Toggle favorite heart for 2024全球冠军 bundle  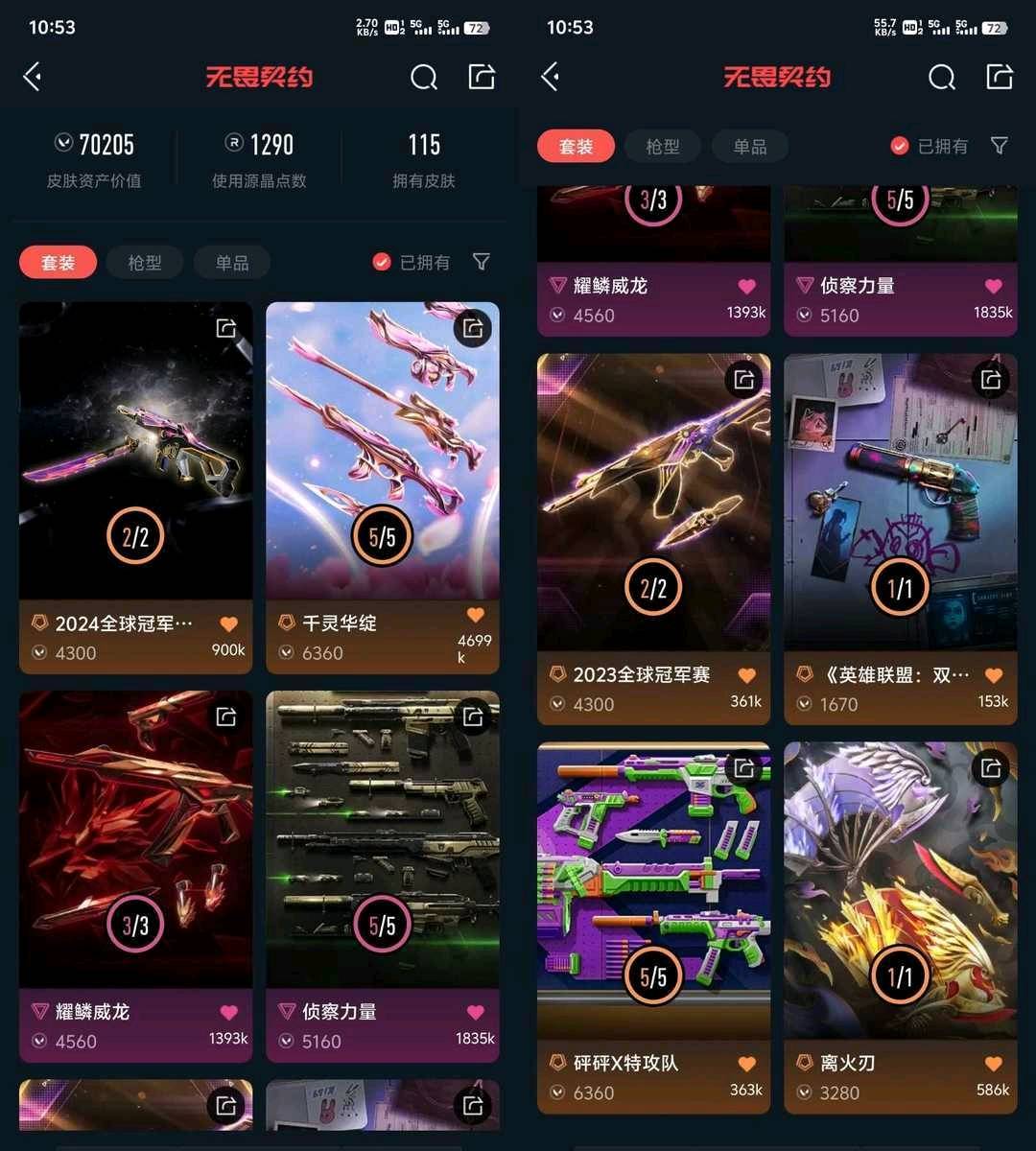coord(228,624)
